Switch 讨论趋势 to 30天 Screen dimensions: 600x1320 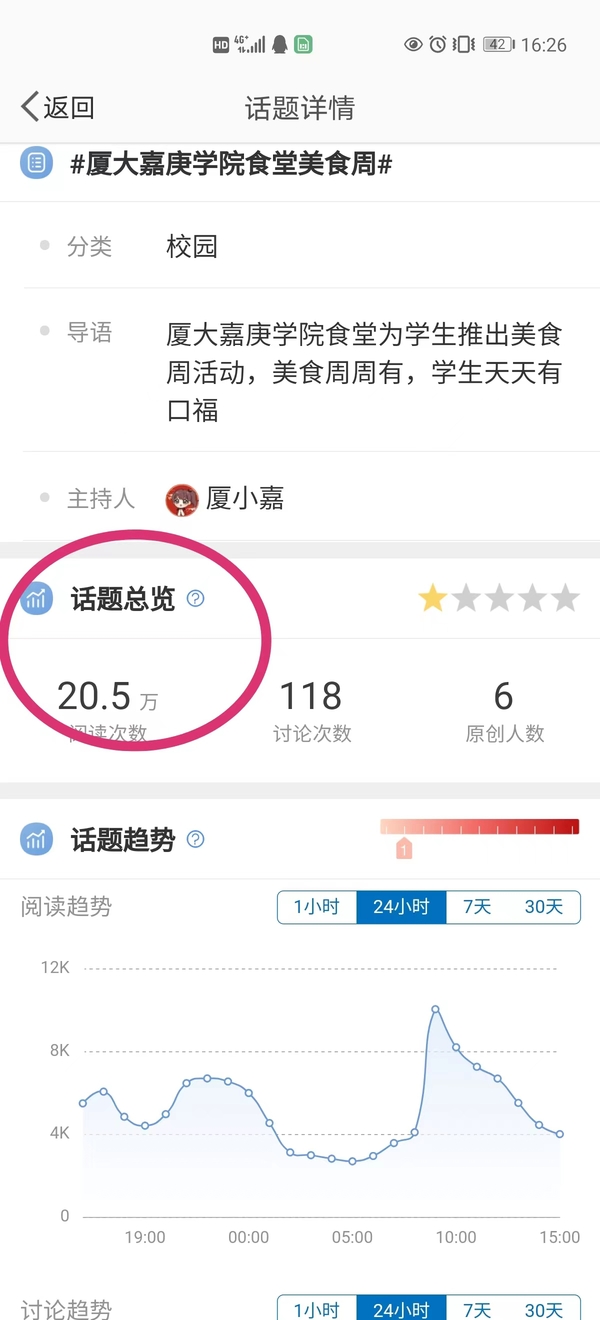click(544, 1309)
